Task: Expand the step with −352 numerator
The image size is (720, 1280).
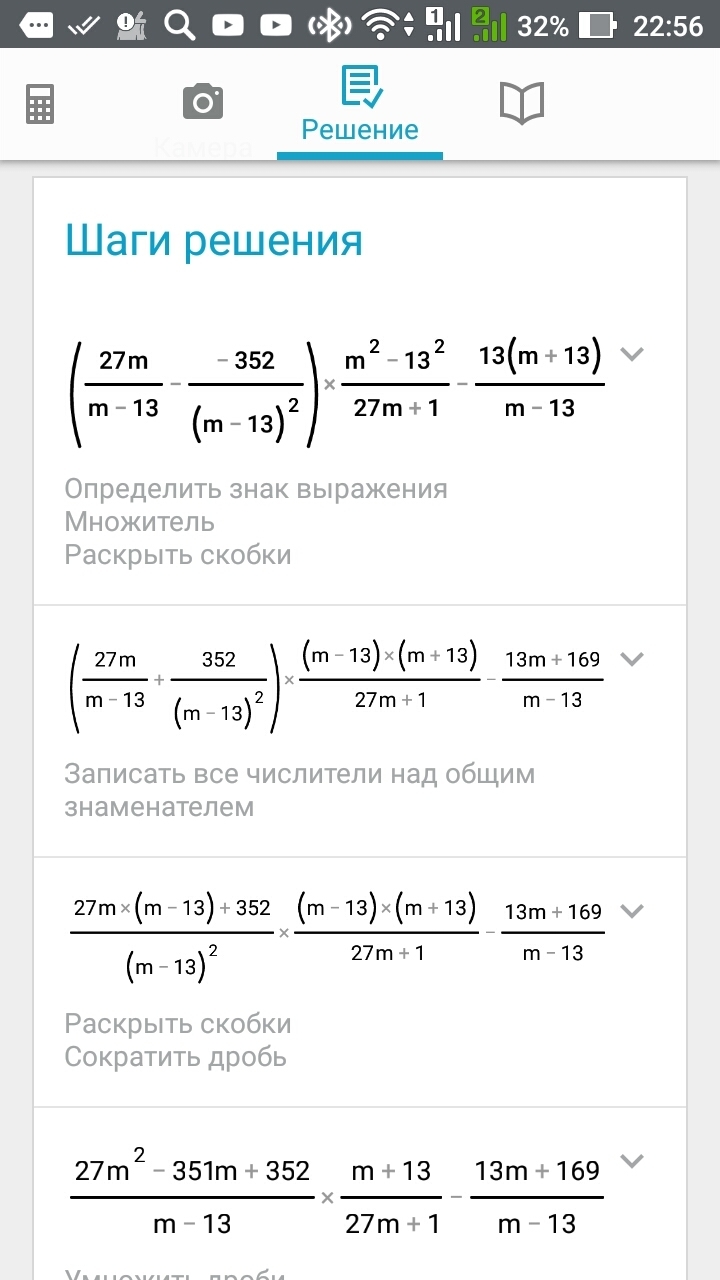Action: (631, 354)
